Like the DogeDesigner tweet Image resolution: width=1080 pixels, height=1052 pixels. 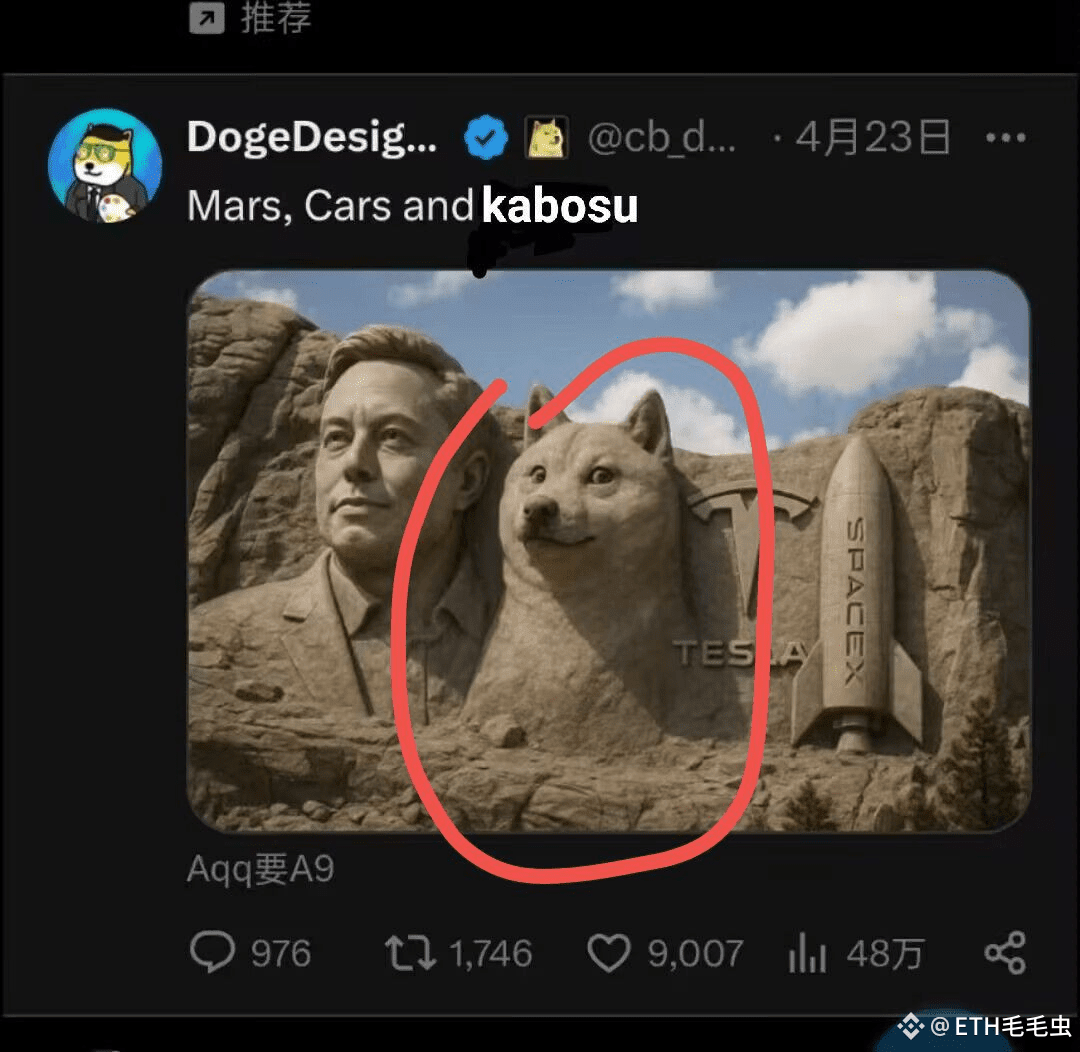pos(608,952)
